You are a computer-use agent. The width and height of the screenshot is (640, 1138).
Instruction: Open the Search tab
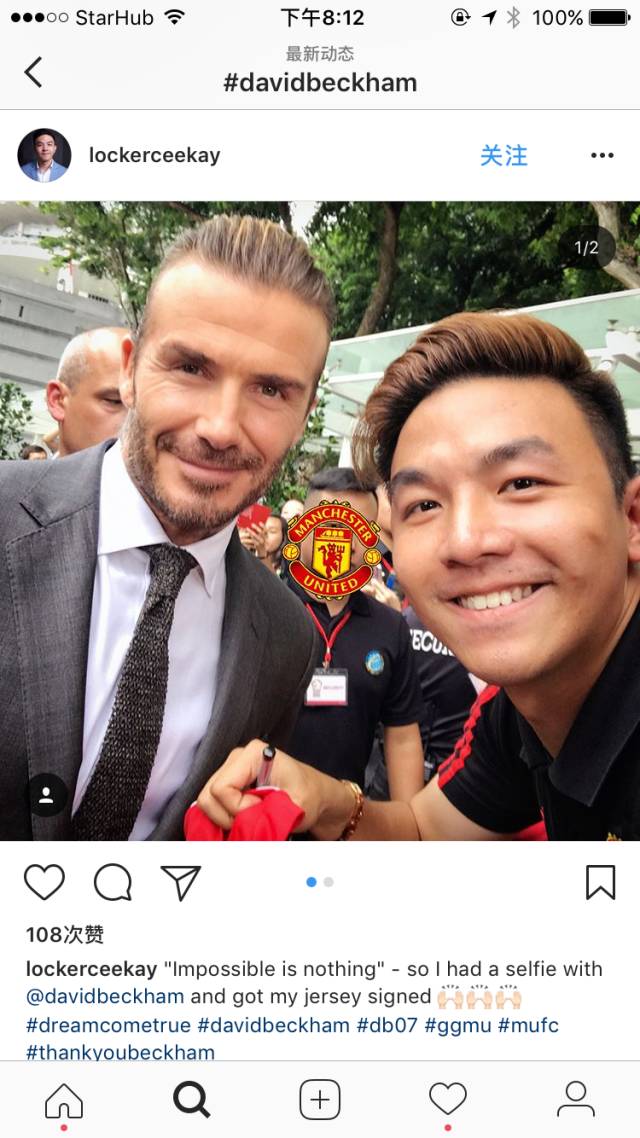[192, 1099]
